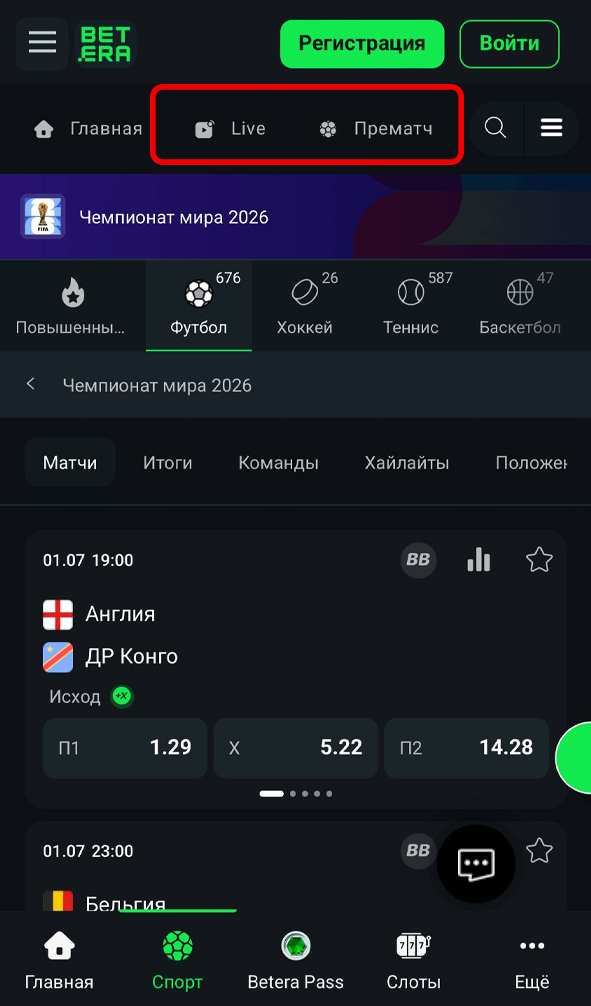Open the Хайлайты tab
Image resolution: width=591 pixels, height=1006 pixels.
coord(407,463)
